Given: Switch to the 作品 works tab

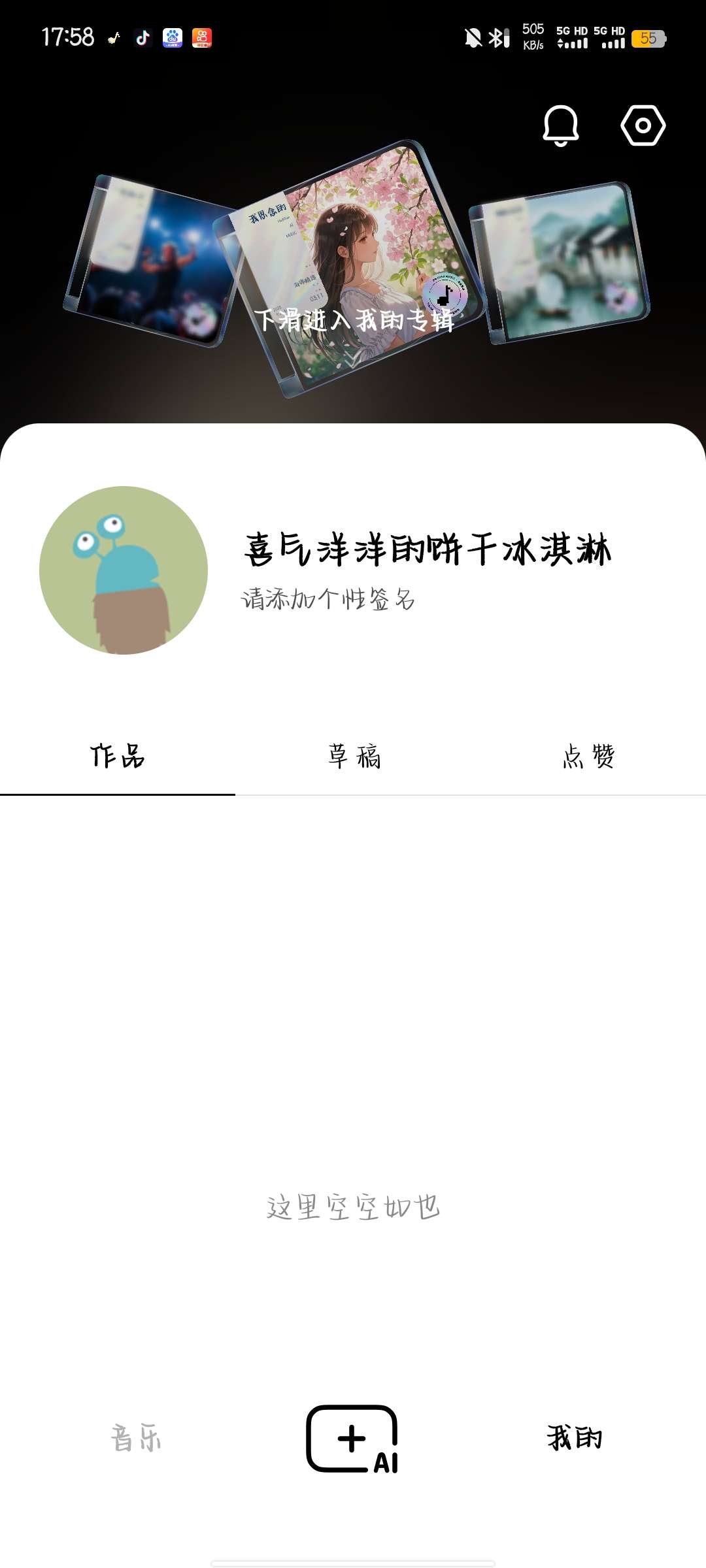Looking at the screenshot, I should coord(118,756).
